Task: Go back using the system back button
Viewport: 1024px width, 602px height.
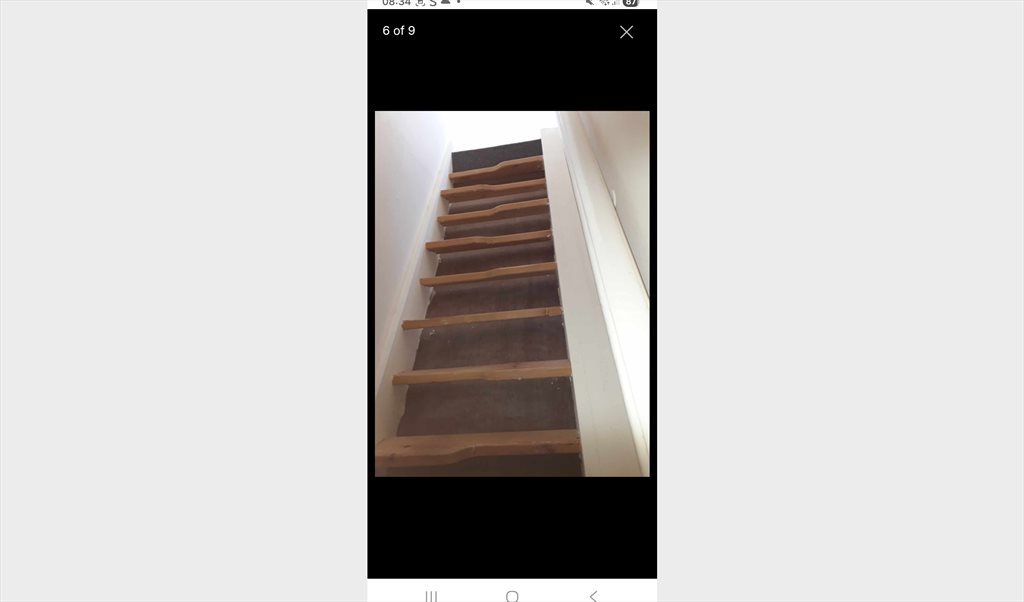Action: point(593,596)
